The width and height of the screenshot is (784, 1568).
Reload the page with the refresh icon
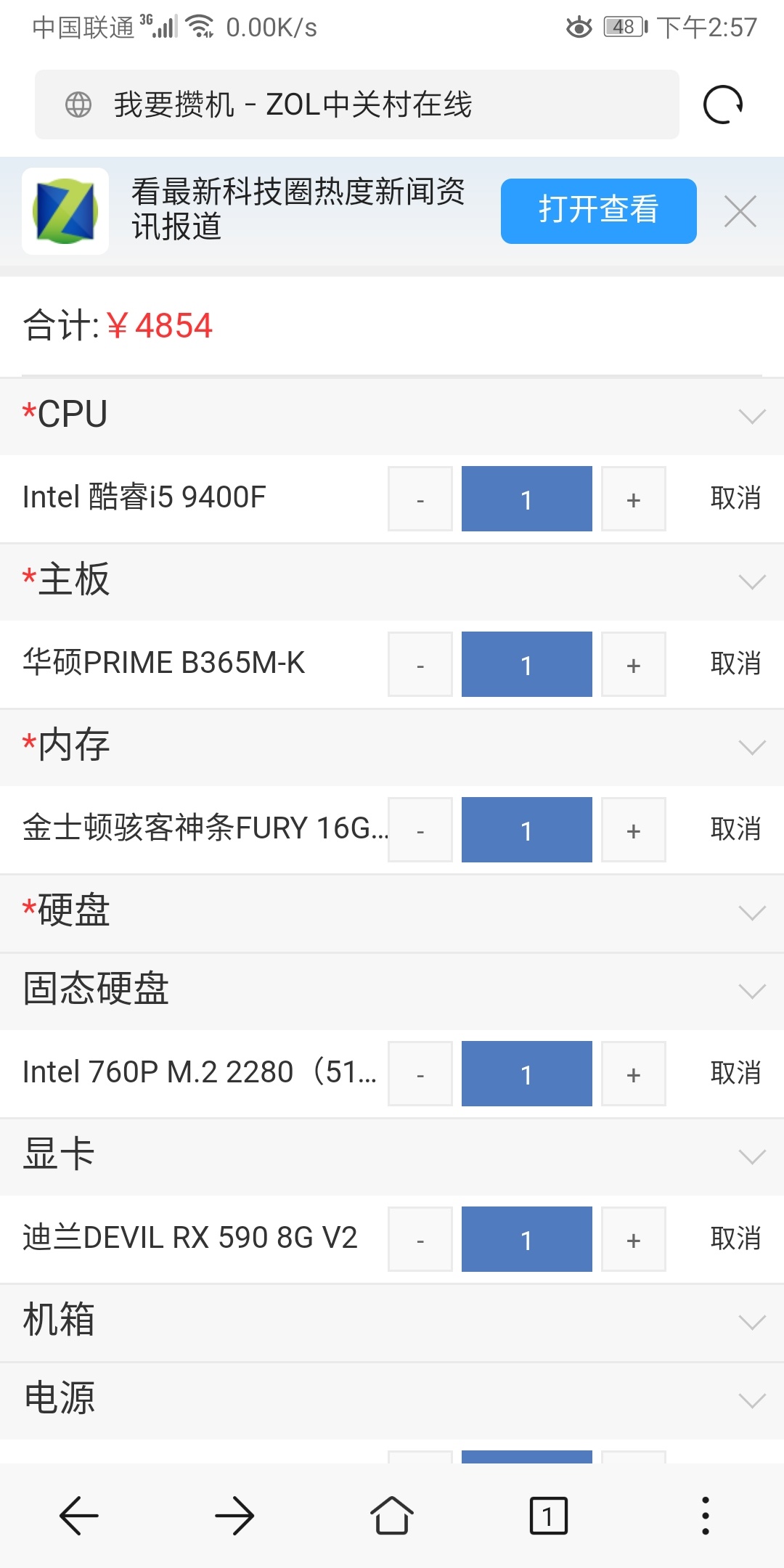723,105
